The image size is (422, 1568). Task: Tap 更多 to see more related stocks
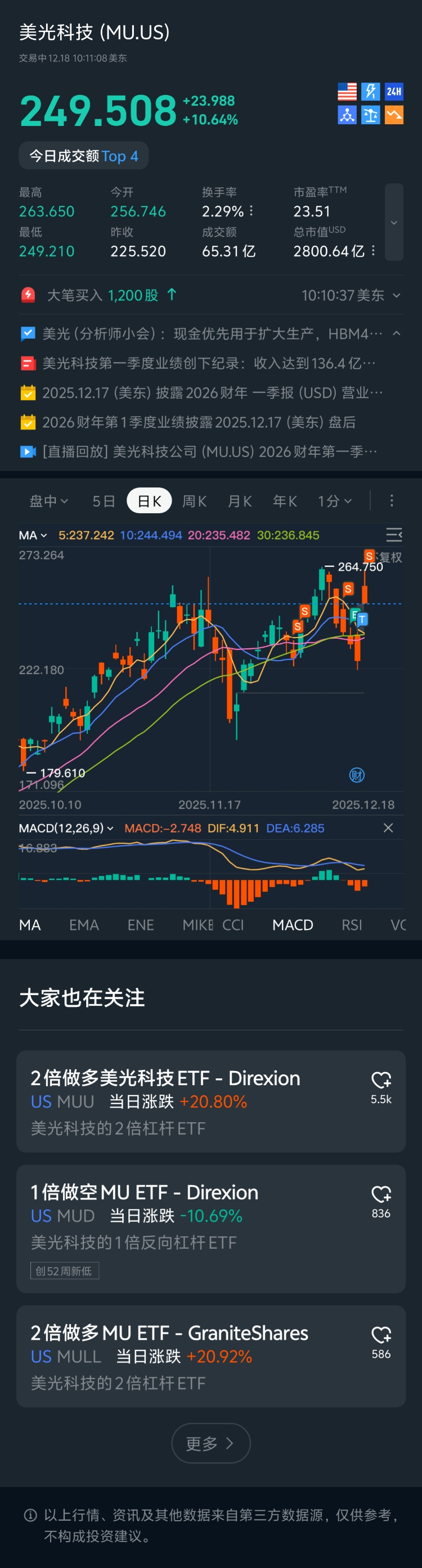[210, 1443]
